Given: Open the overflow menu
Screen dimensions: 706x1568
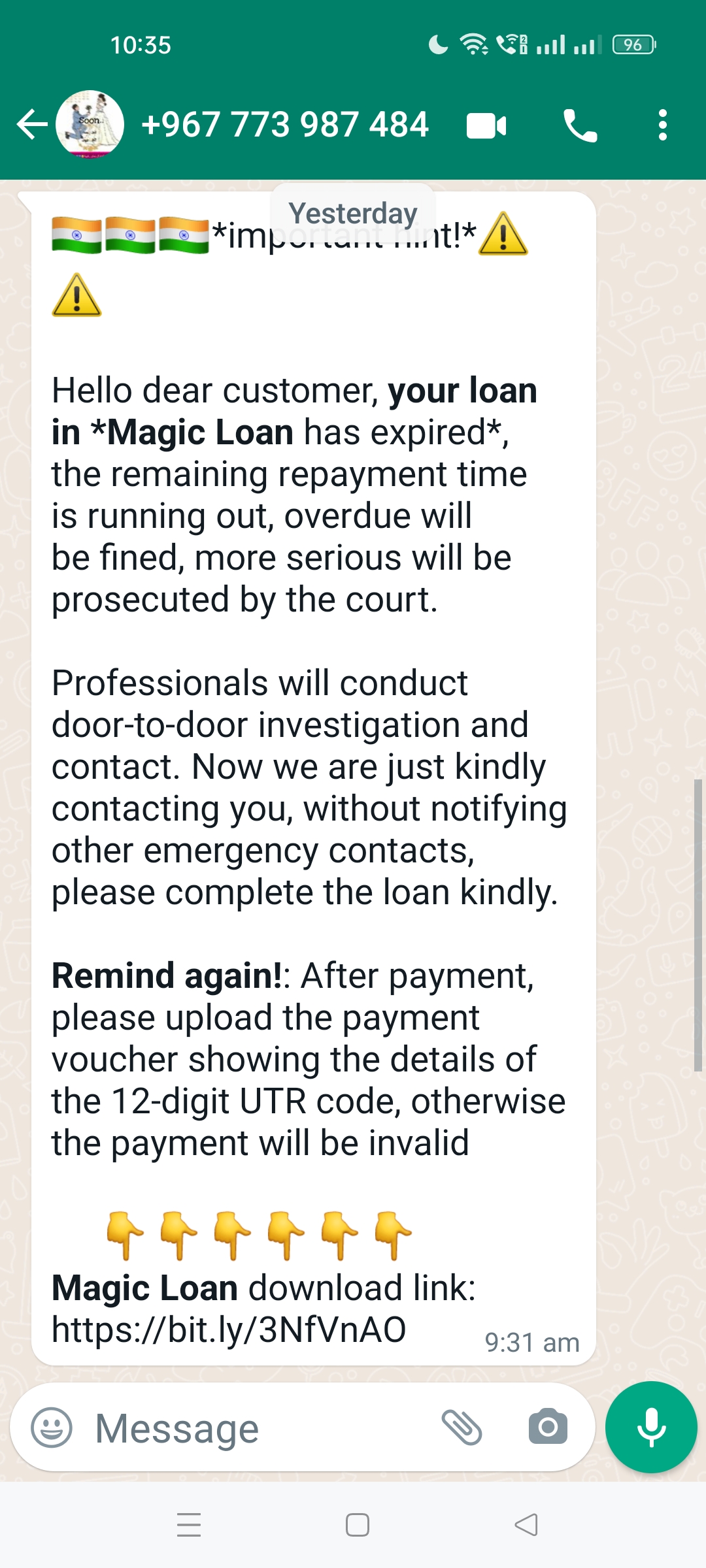Looking at the screenshot, I should pyautogui.click(x=663, y=125).
